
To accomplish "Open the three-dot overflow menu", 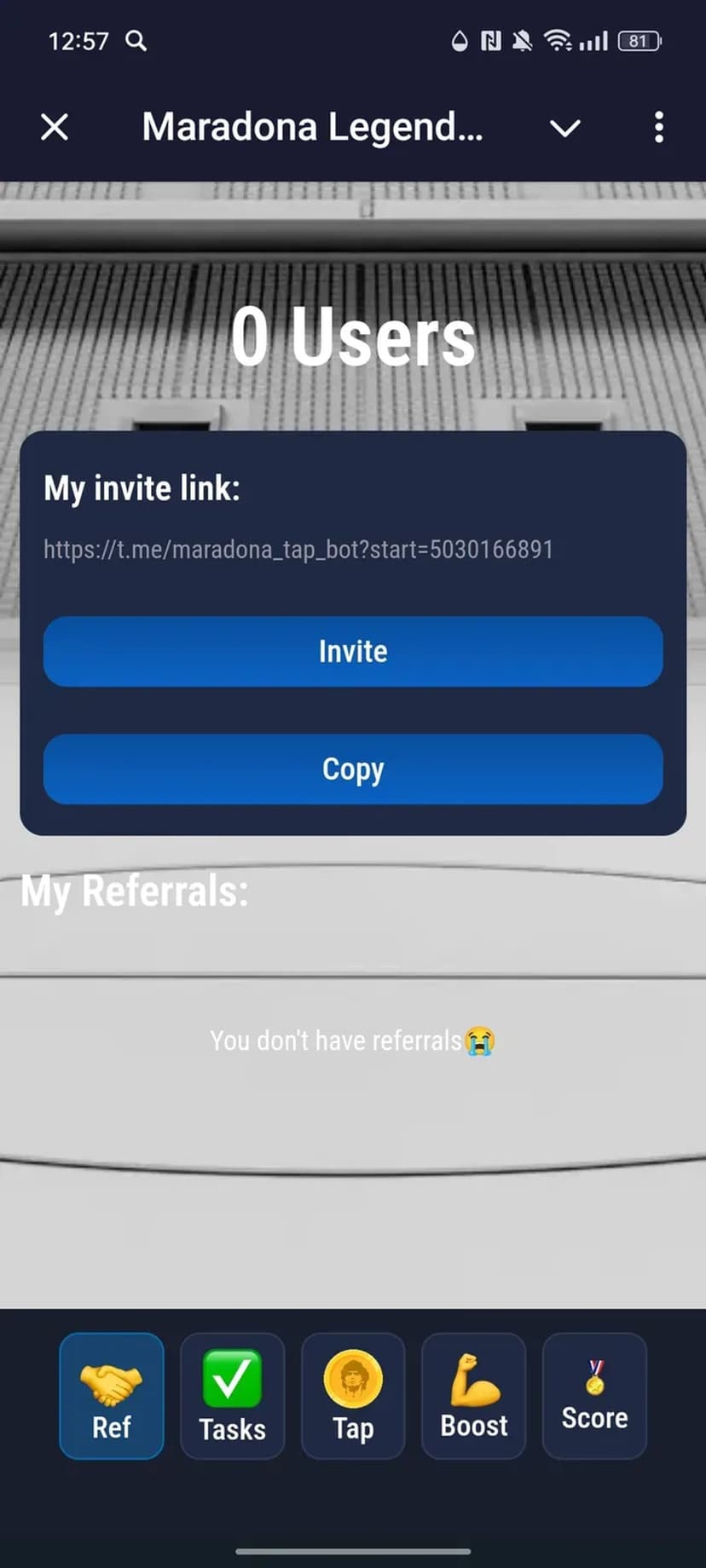I will 658,128.
